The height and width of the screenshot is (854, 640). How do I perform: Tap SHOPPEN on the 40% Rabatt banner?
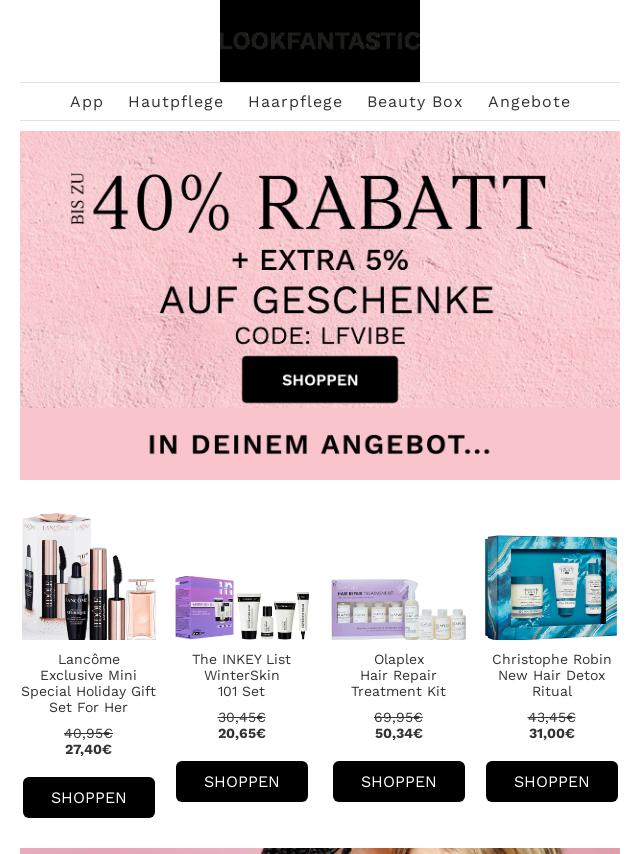(320, 380)
